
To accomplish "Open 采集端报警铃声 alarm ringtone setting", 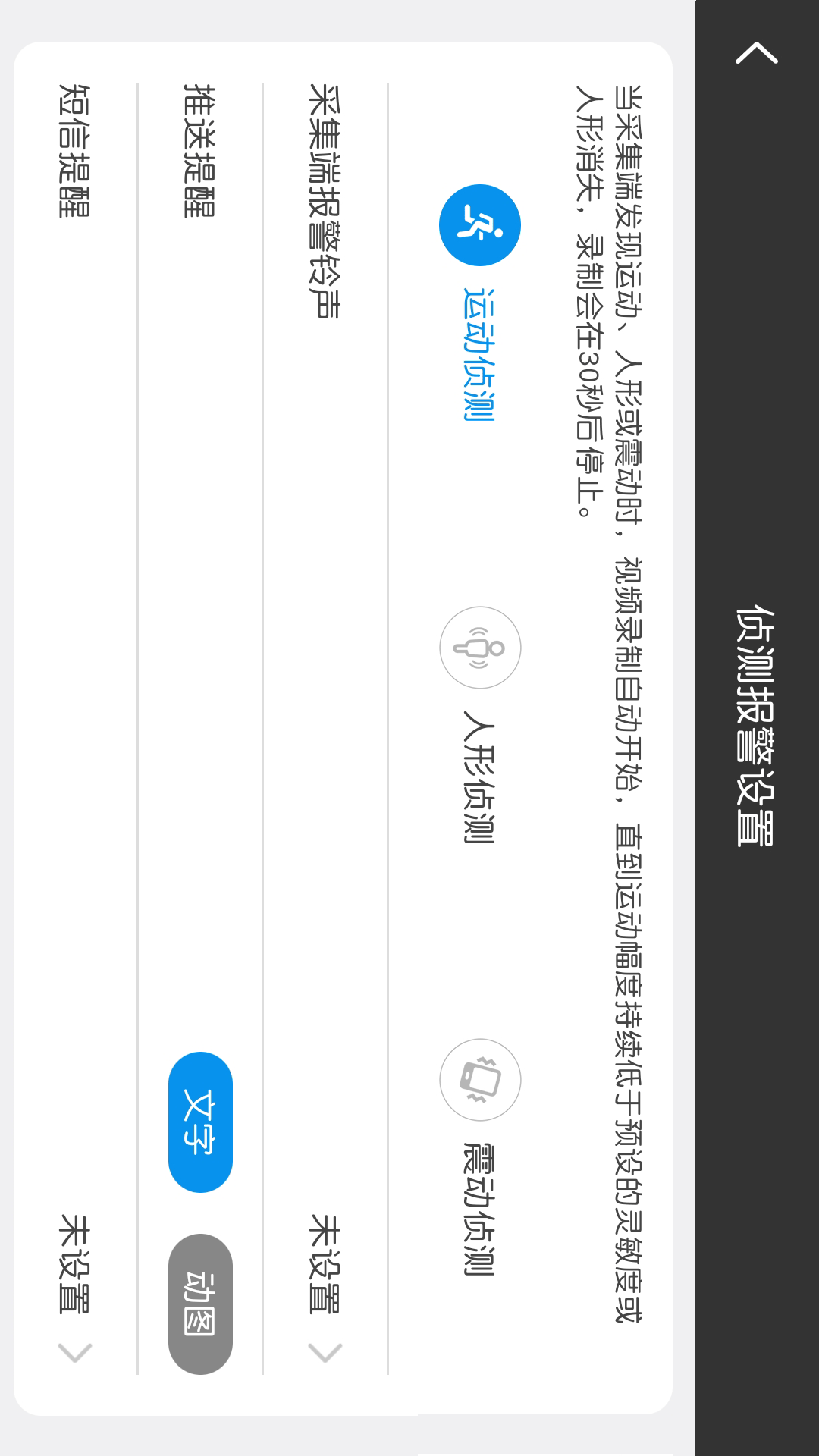I will click(325, 728).
